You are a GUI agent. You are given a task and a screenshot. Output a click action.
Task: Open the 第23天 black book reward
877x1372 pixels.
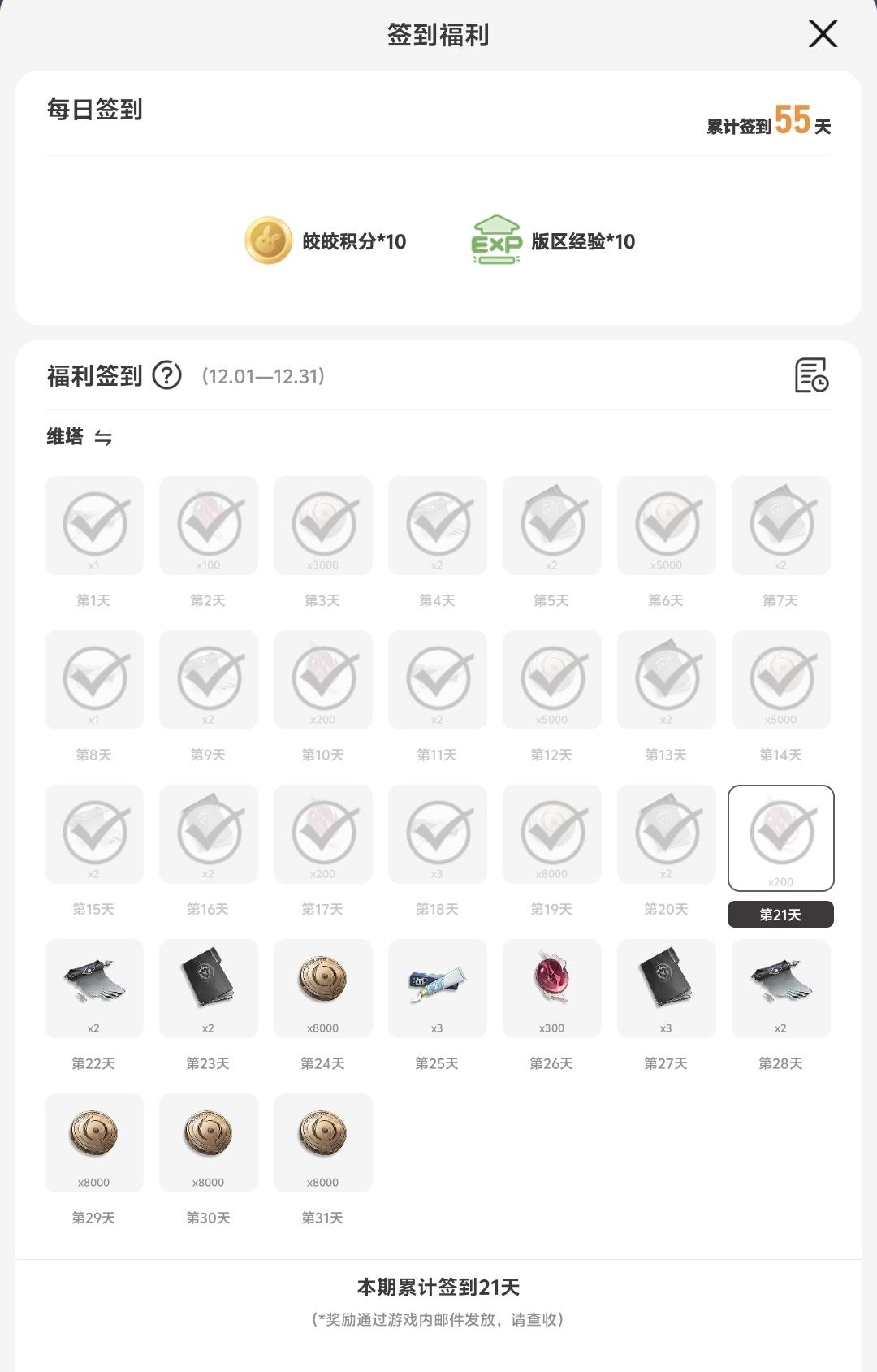coord(209,988)
